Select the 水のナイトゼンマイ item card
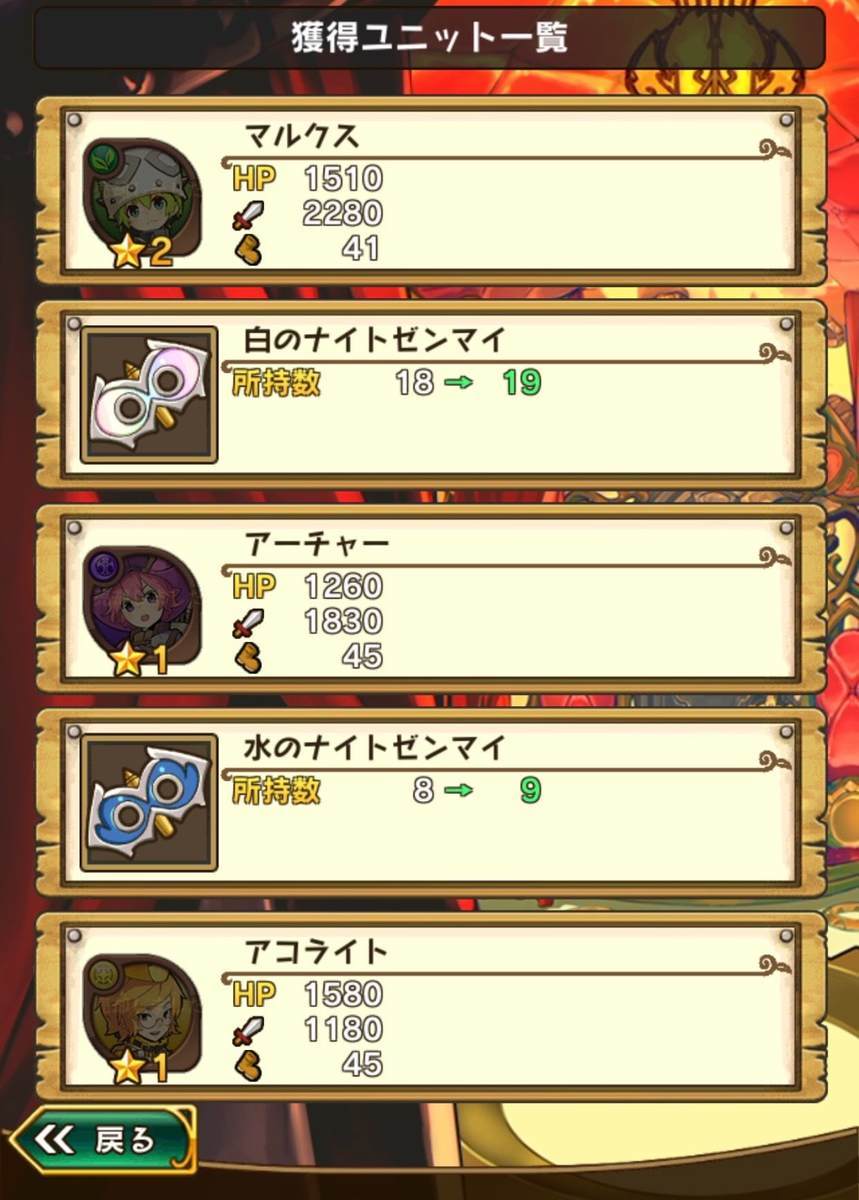 [x=430, y=802]
